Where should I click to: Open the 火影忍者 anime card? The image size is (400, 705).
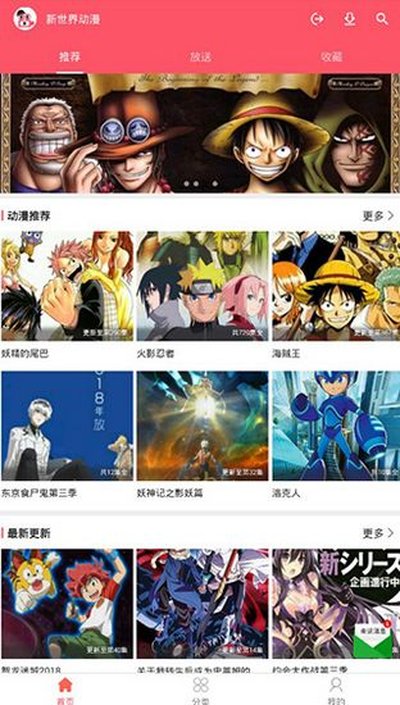203,295
